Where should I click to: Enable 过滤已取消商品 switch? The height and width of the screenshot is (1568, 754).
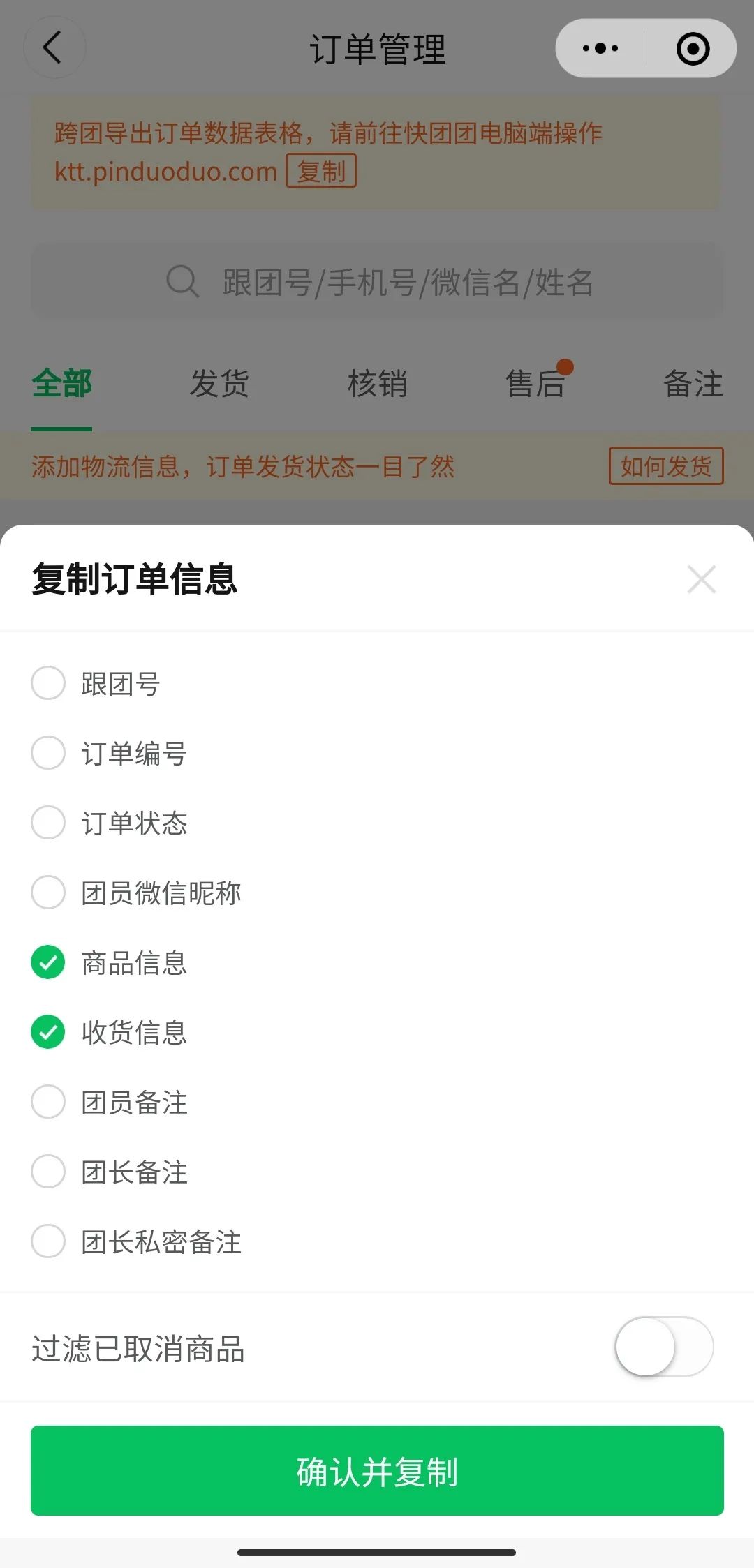[663, 1347]
